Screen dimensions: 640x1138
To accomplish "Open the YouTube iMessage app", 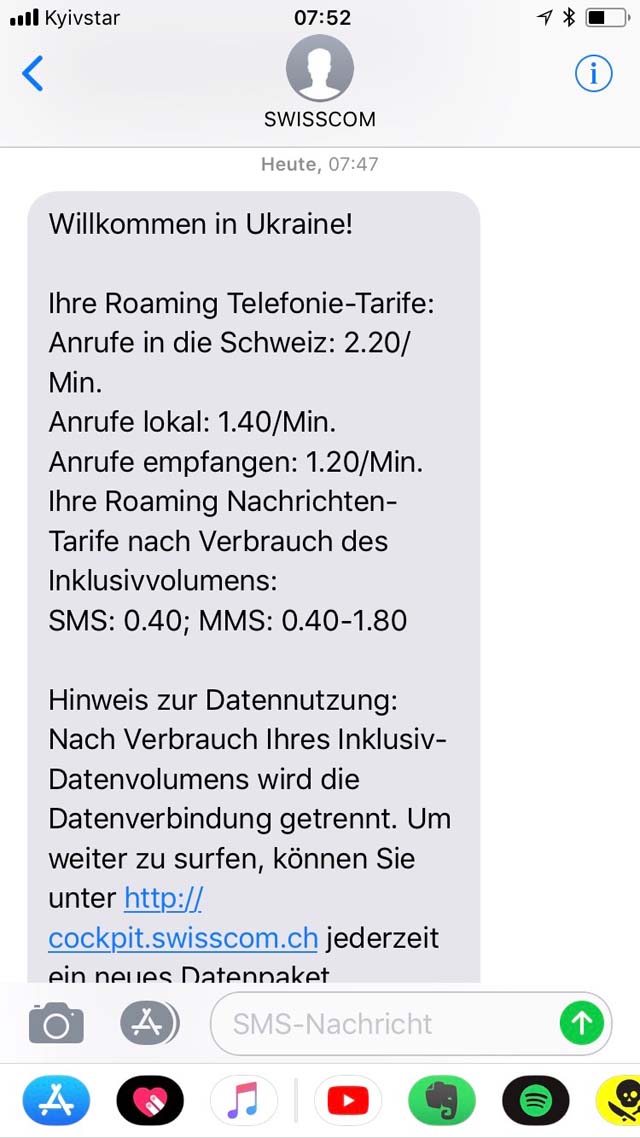I will (348, 1100).
